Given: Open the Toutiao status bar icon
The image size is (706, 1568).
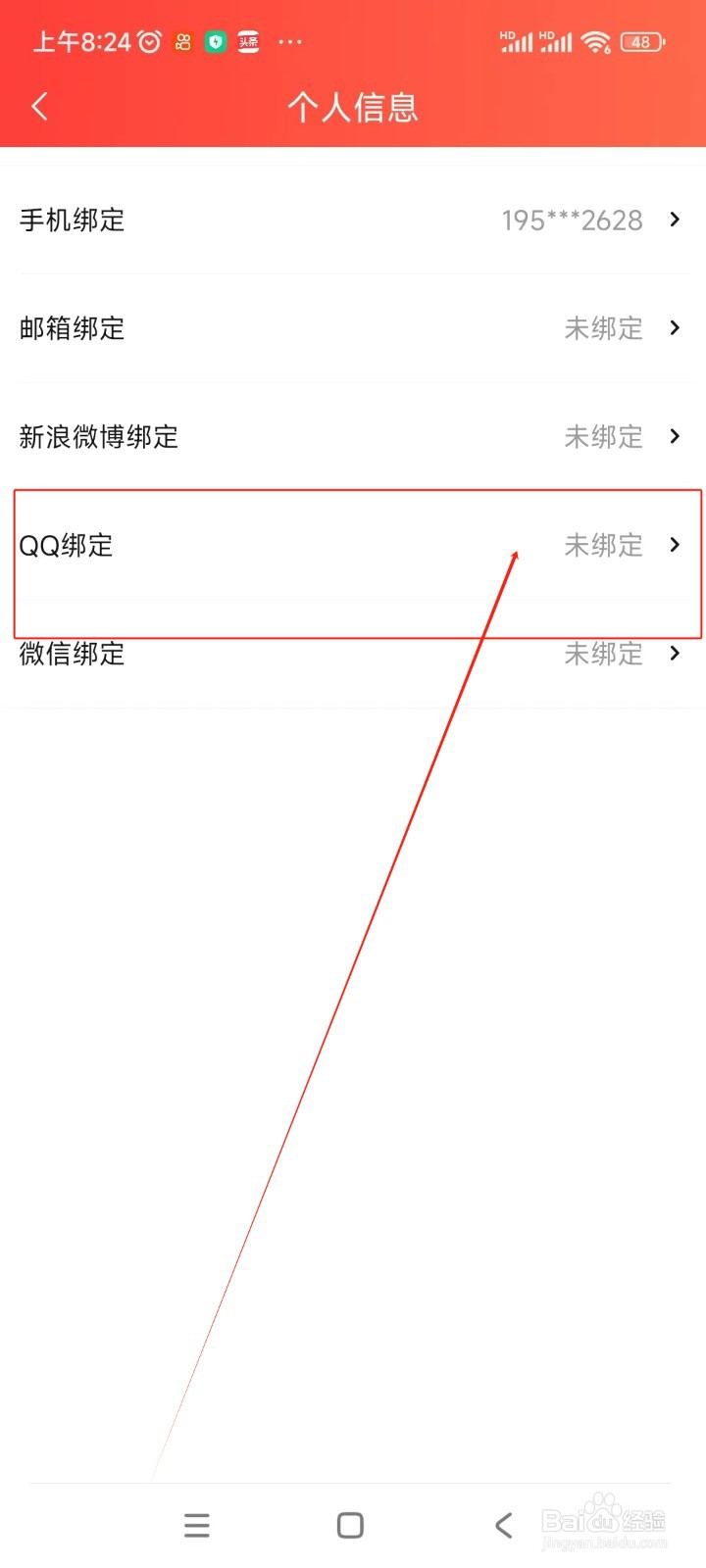Looking at the screenshot, I should click(248, 41).
